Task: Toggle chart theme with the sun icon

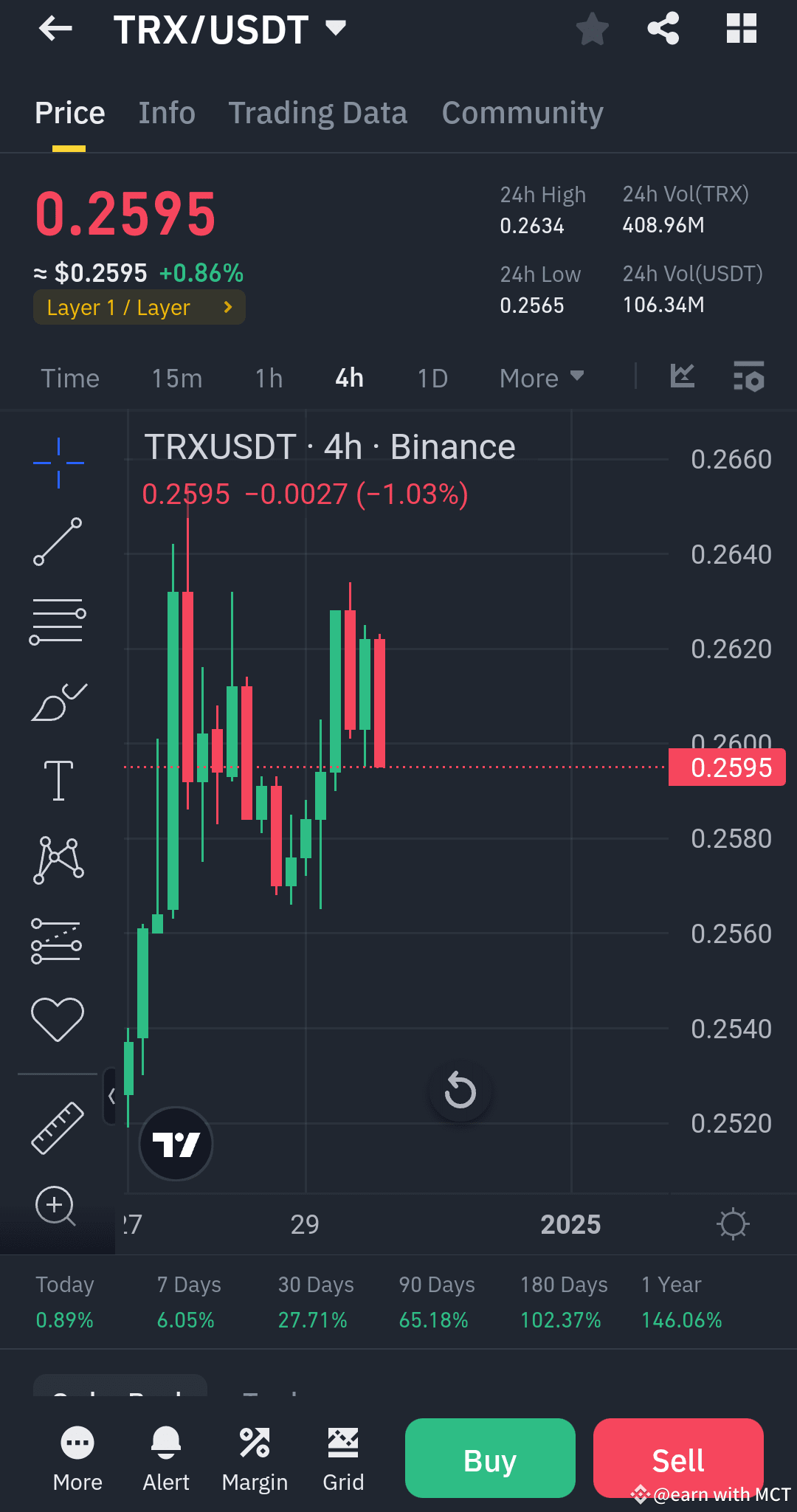Action: pyautogui.click(x=733, y=1223)
